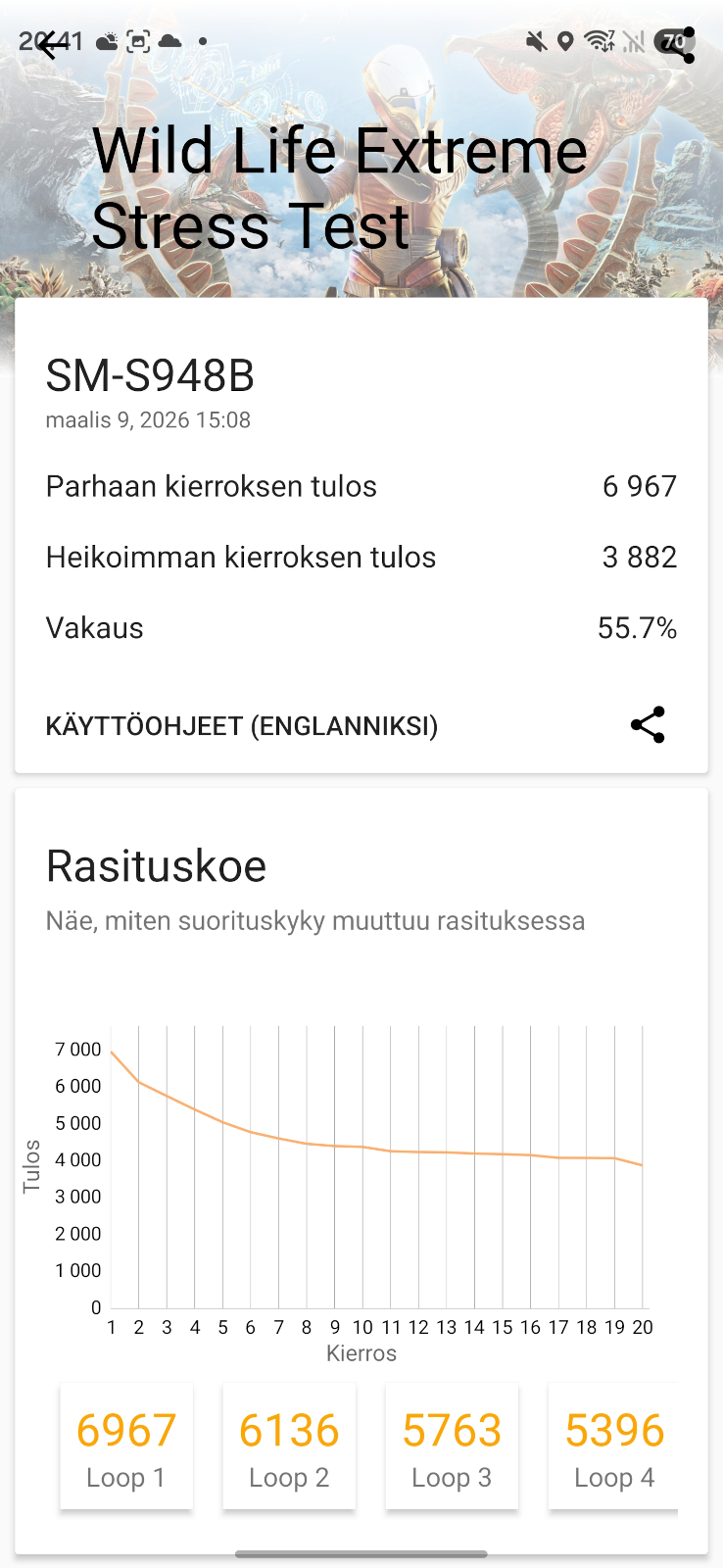
Task: Select the Loop 3 score card
Action: [452, 1447]
